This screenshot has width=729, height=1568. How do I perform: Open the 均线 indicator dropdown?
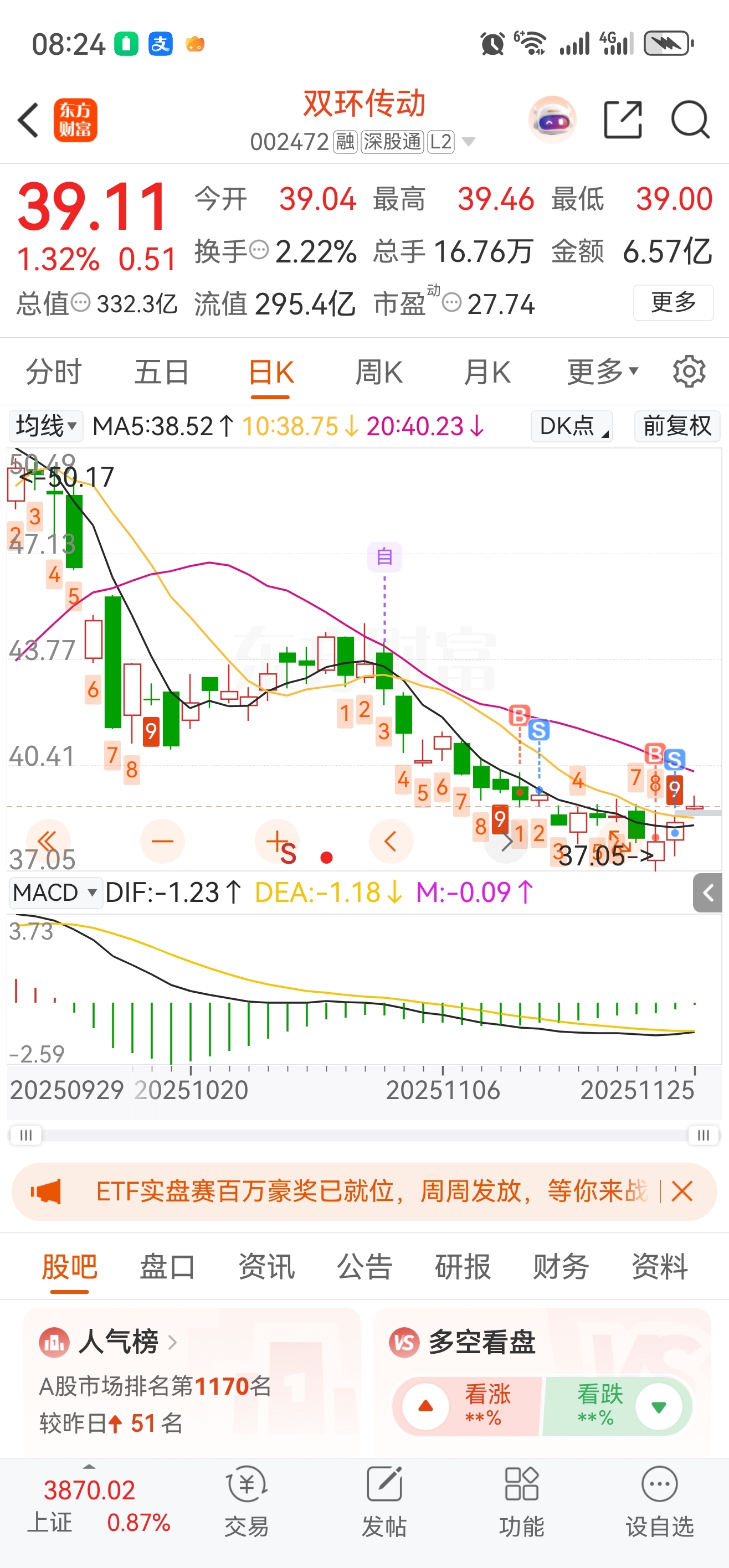[x=45, y=426]
